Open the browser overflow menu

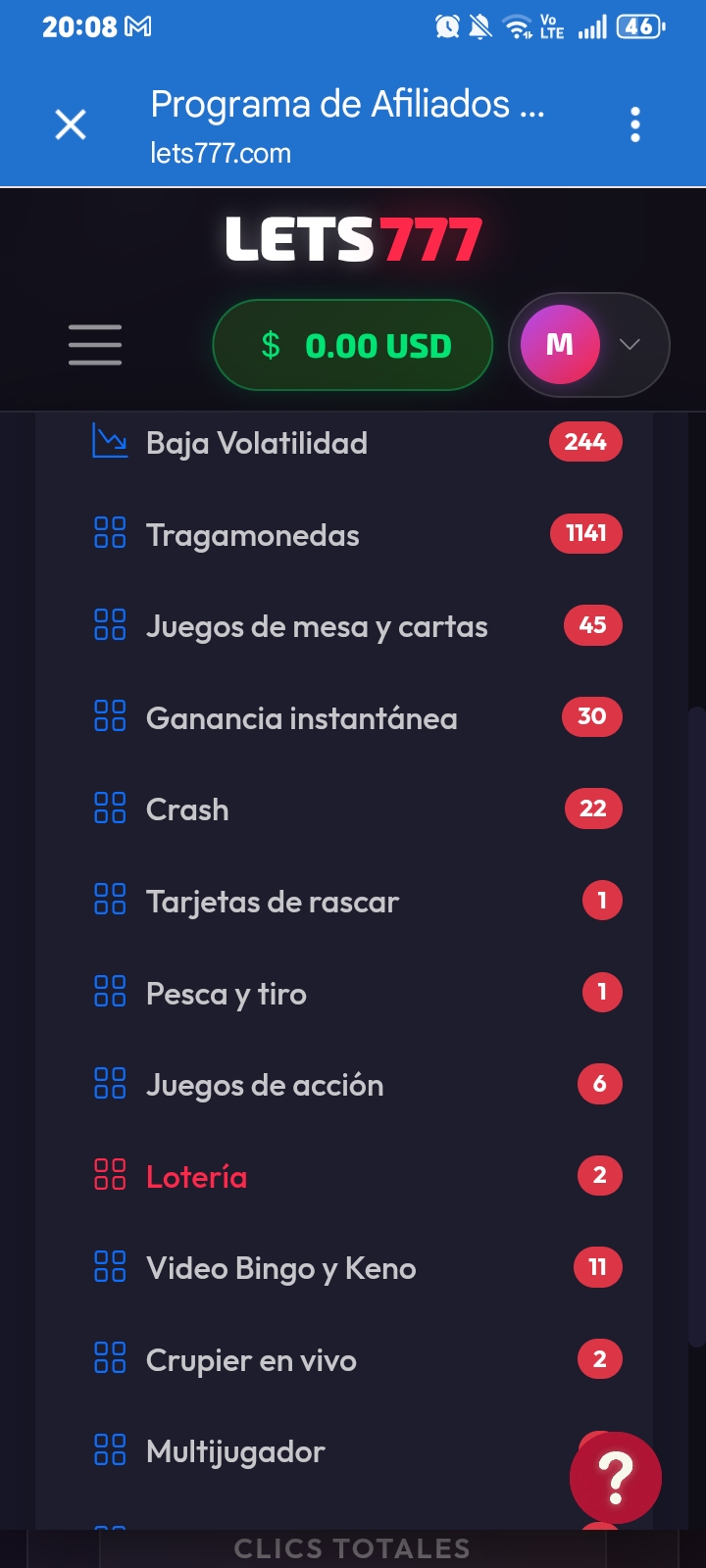(635, 124)
